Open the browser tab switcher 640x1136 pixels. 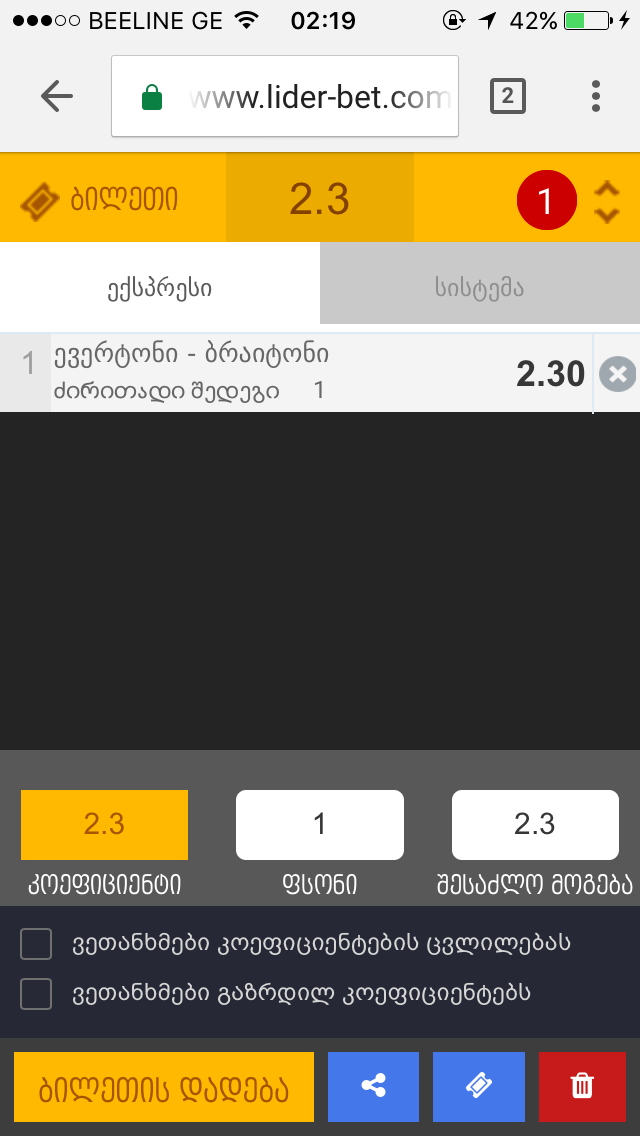coord(507,96)
